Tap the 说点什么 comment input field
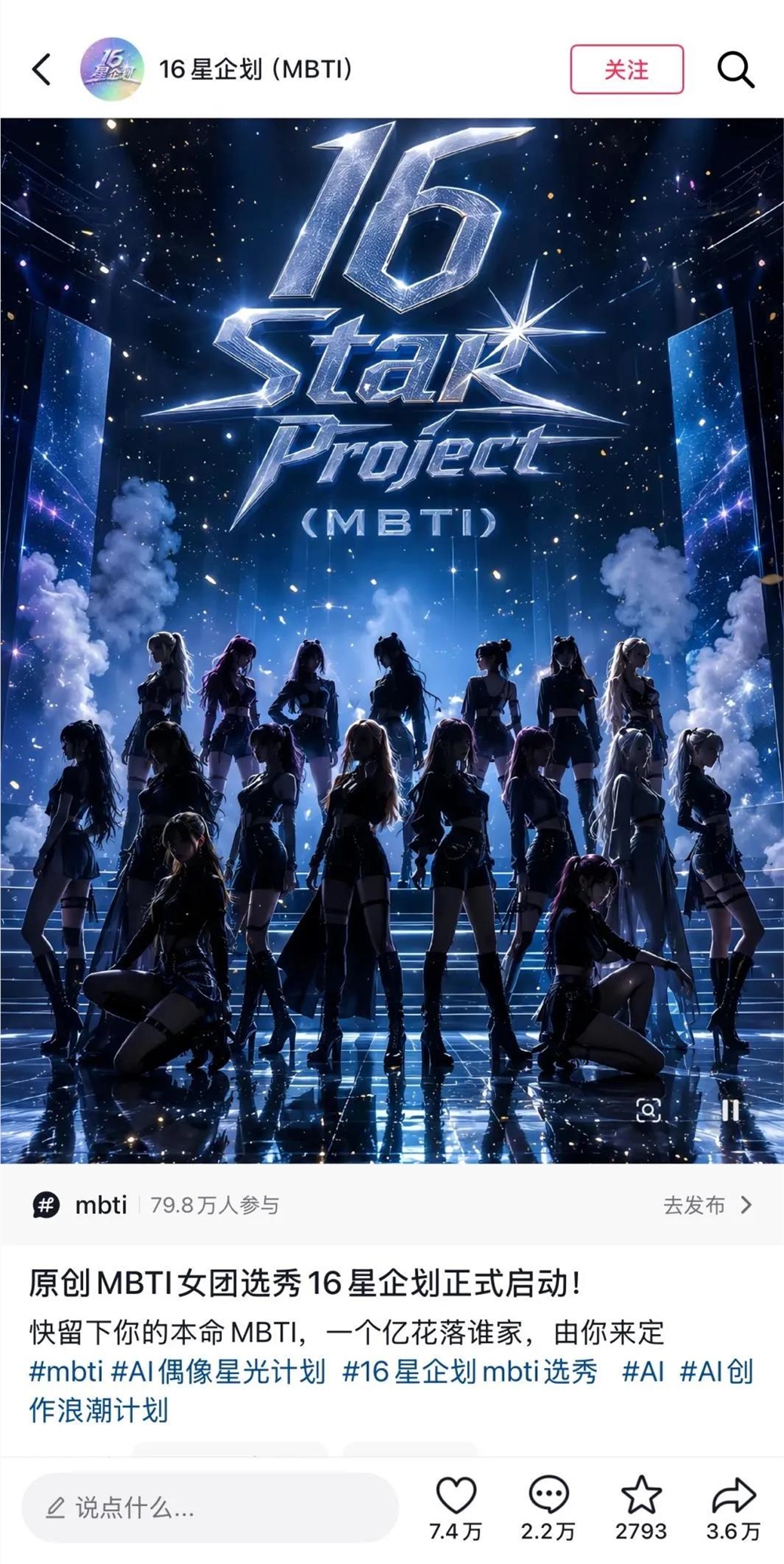Viewport: 784px width, 1564px height. click(x=210, y=1508)
